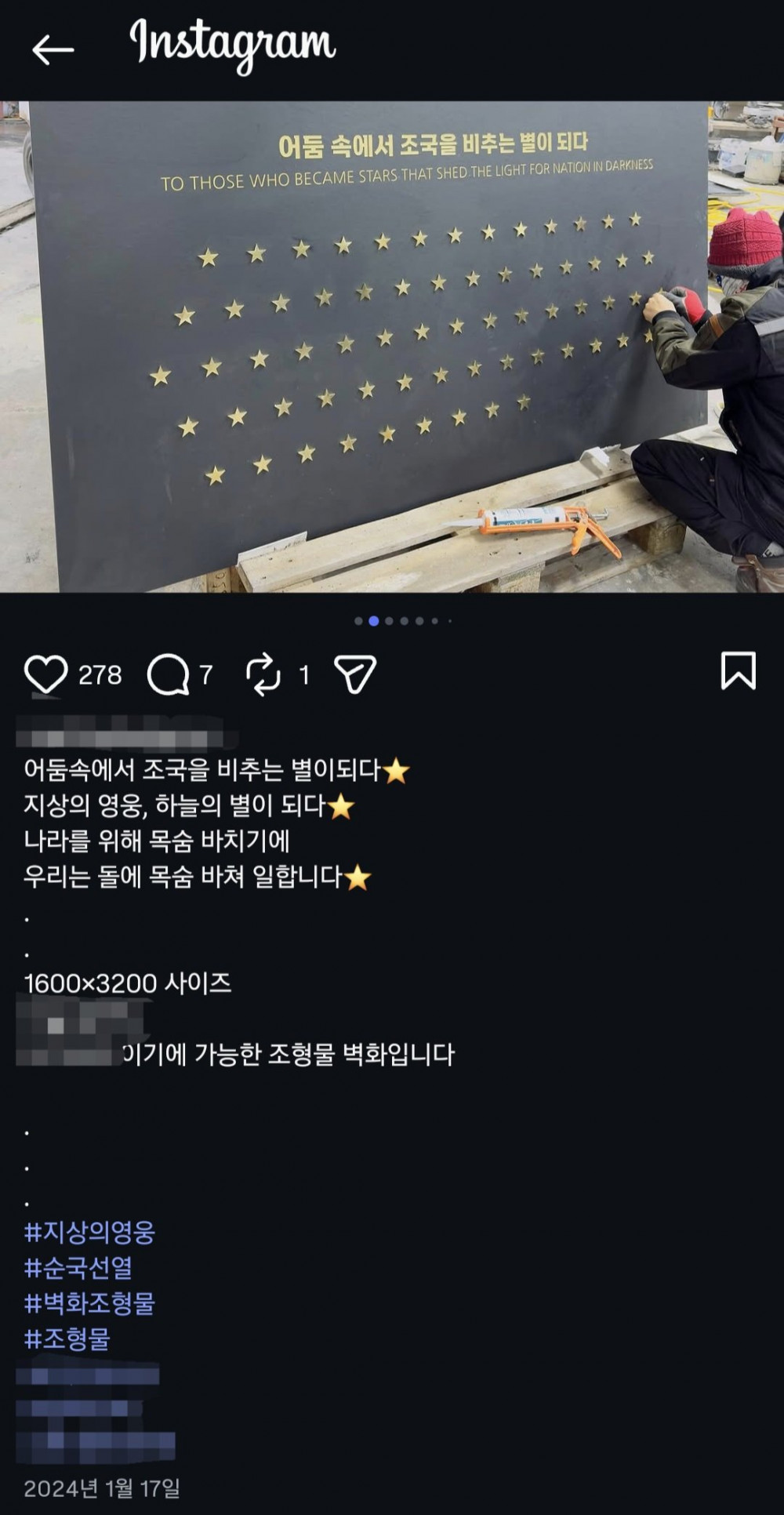Open the hashtag #지상의영웅
The width and height of the screenshot is (784, 1515).
point(89,1232)
